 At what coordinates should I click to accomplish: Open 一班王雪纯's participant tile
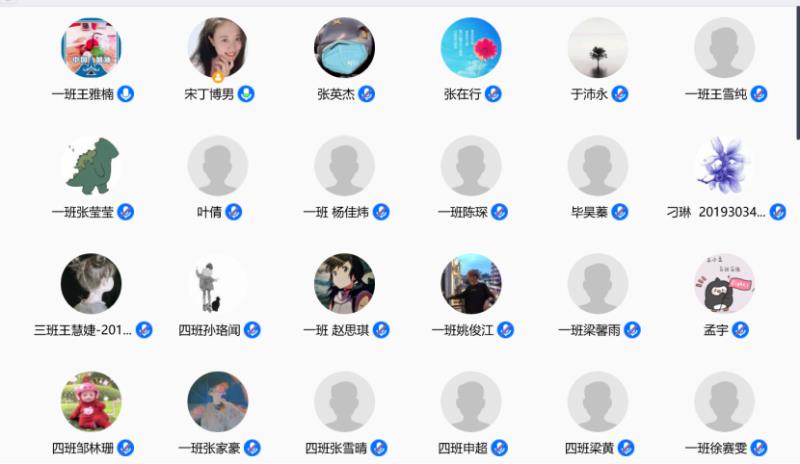click(725, 48)
